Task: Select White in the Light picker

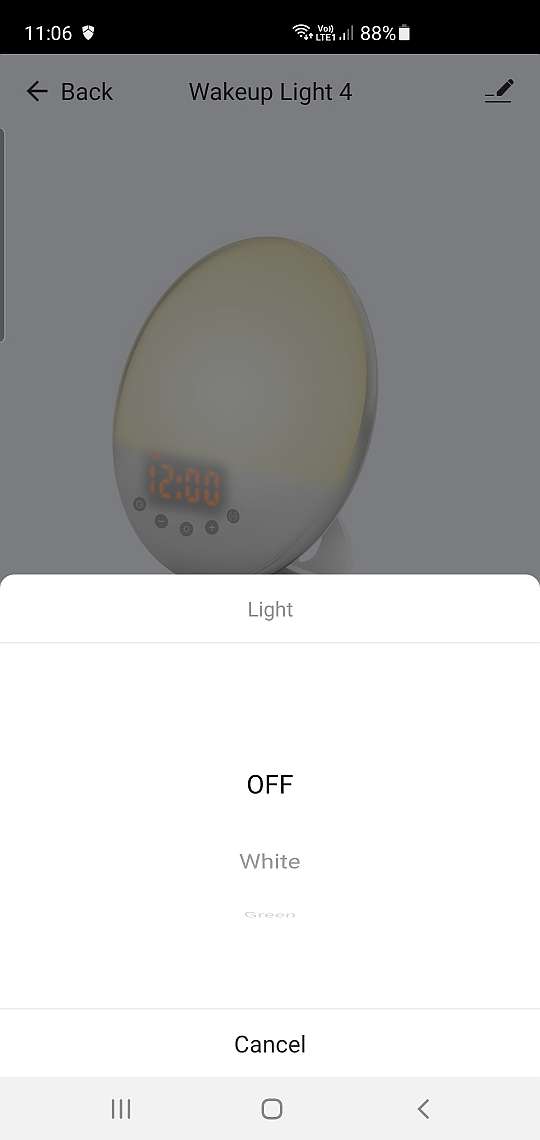Action: 270,862
